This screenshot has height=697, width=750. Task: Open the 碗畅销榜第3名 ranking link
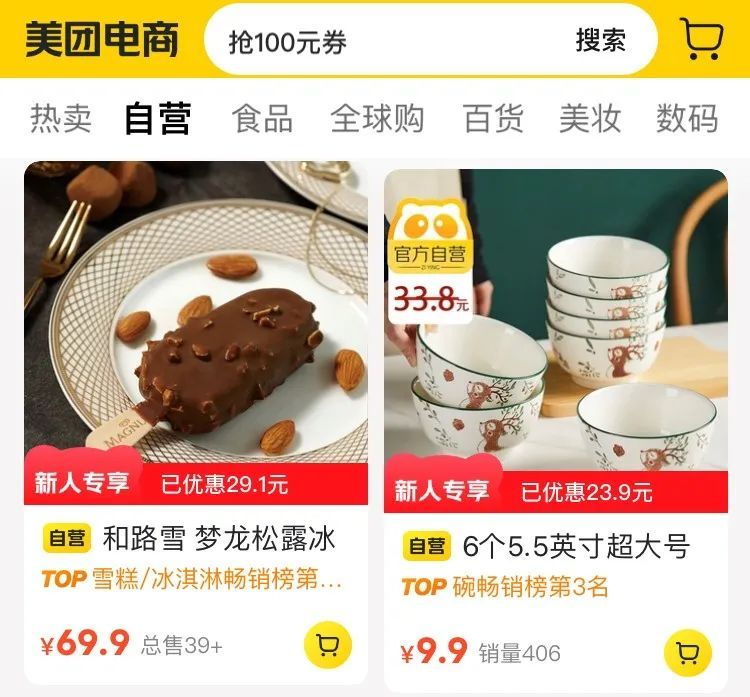505,587
